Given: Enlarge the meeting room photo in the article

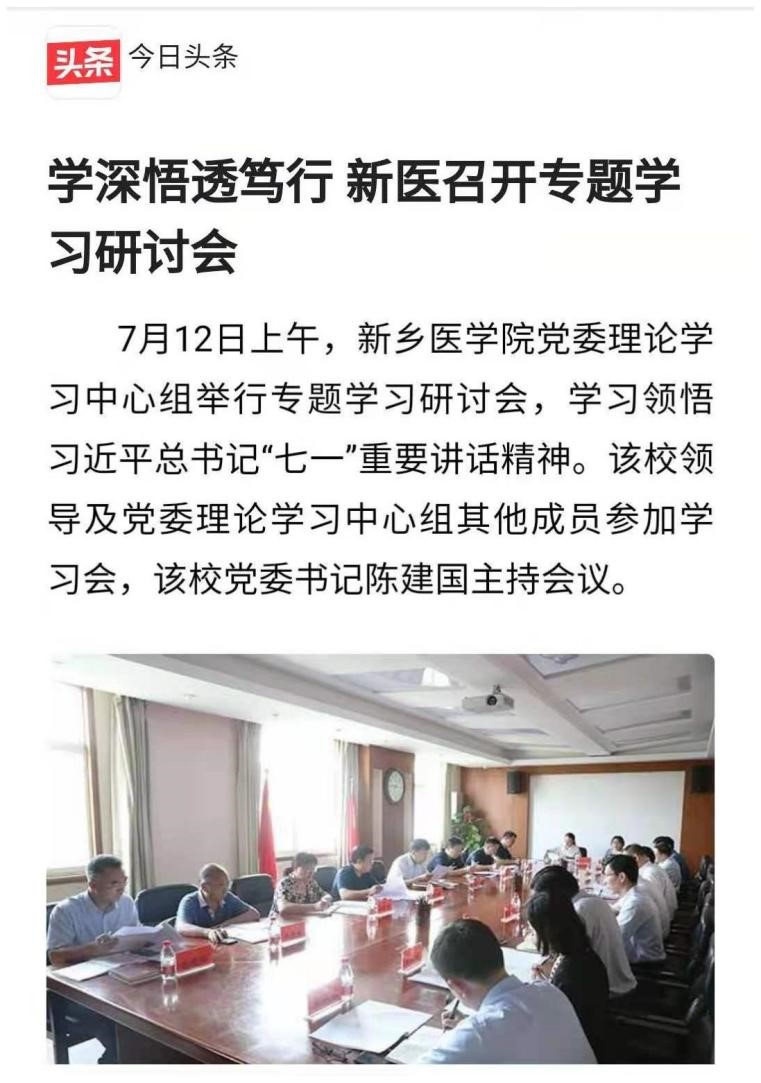Looking at the screenshot, I should pyautogui.click(x=380, y=858).
